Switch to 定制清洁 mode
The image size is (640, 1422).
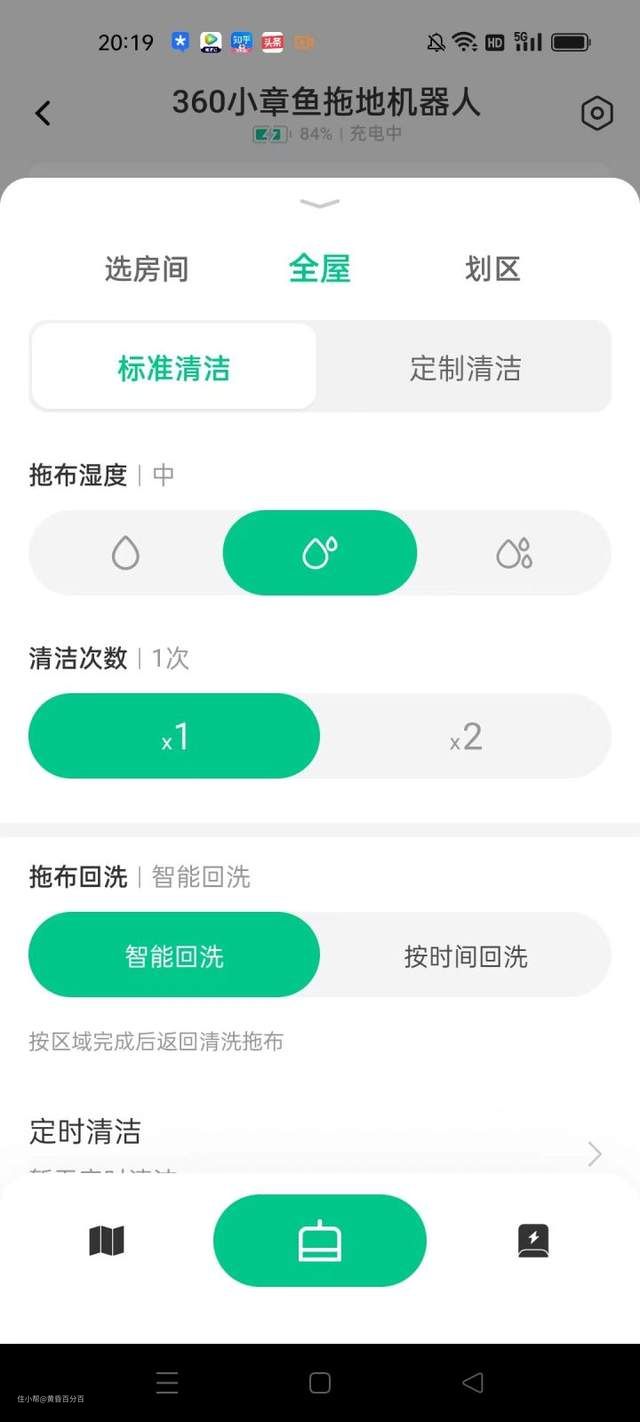coord(465,367)
